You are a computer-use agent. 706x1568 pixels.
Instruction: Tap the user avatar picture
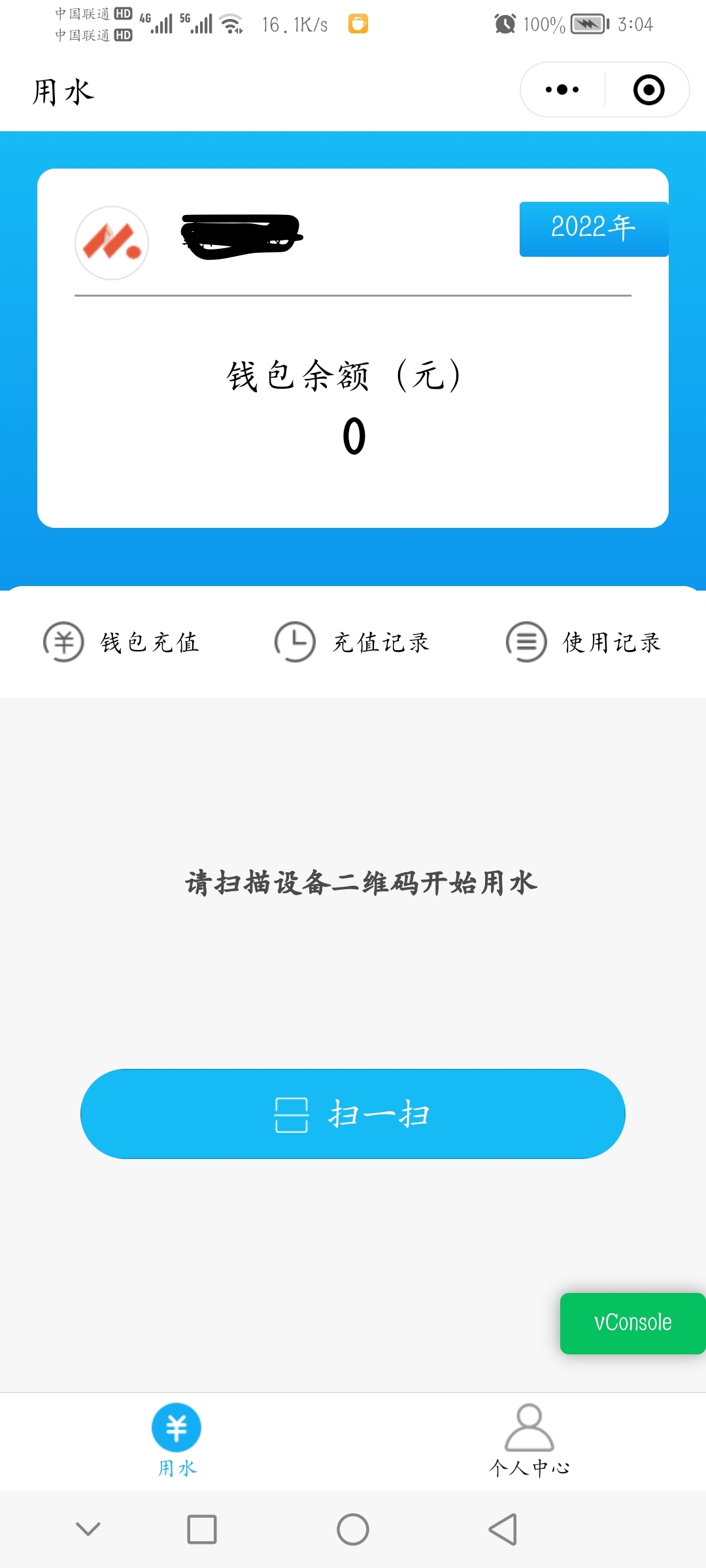112,243
